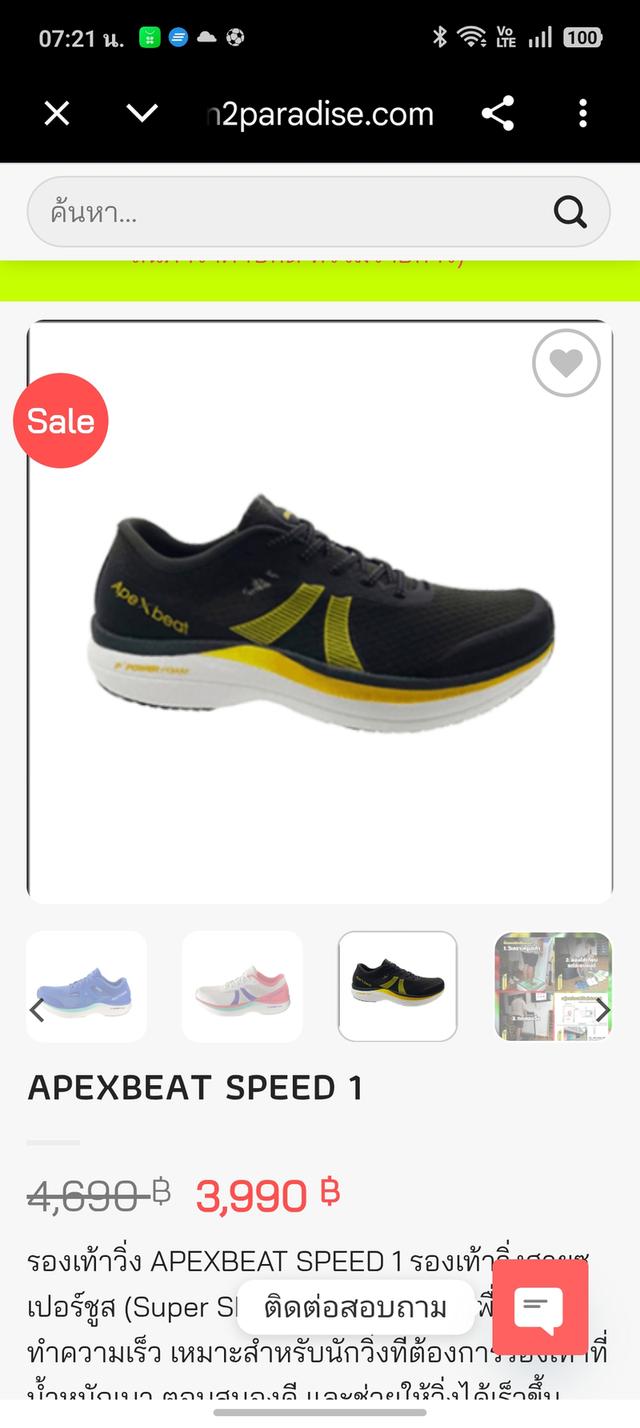
Task: Go to next gallery thumbnail arrow
Action: pos(603,1010)
